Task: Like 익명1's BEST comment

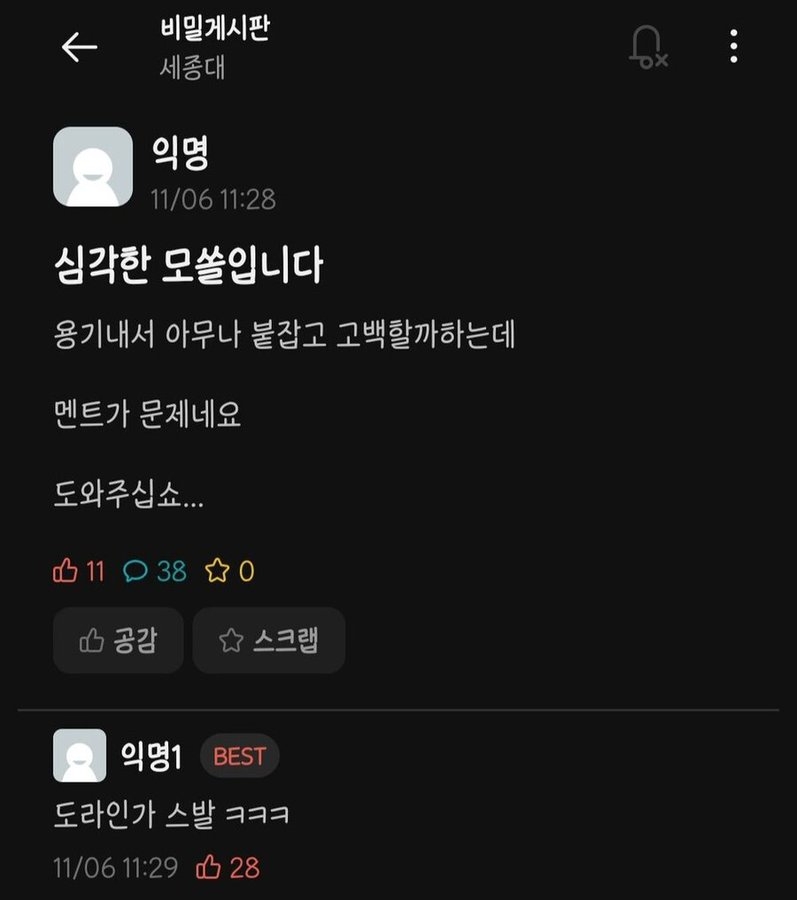Action: click(x=209, y=866)
